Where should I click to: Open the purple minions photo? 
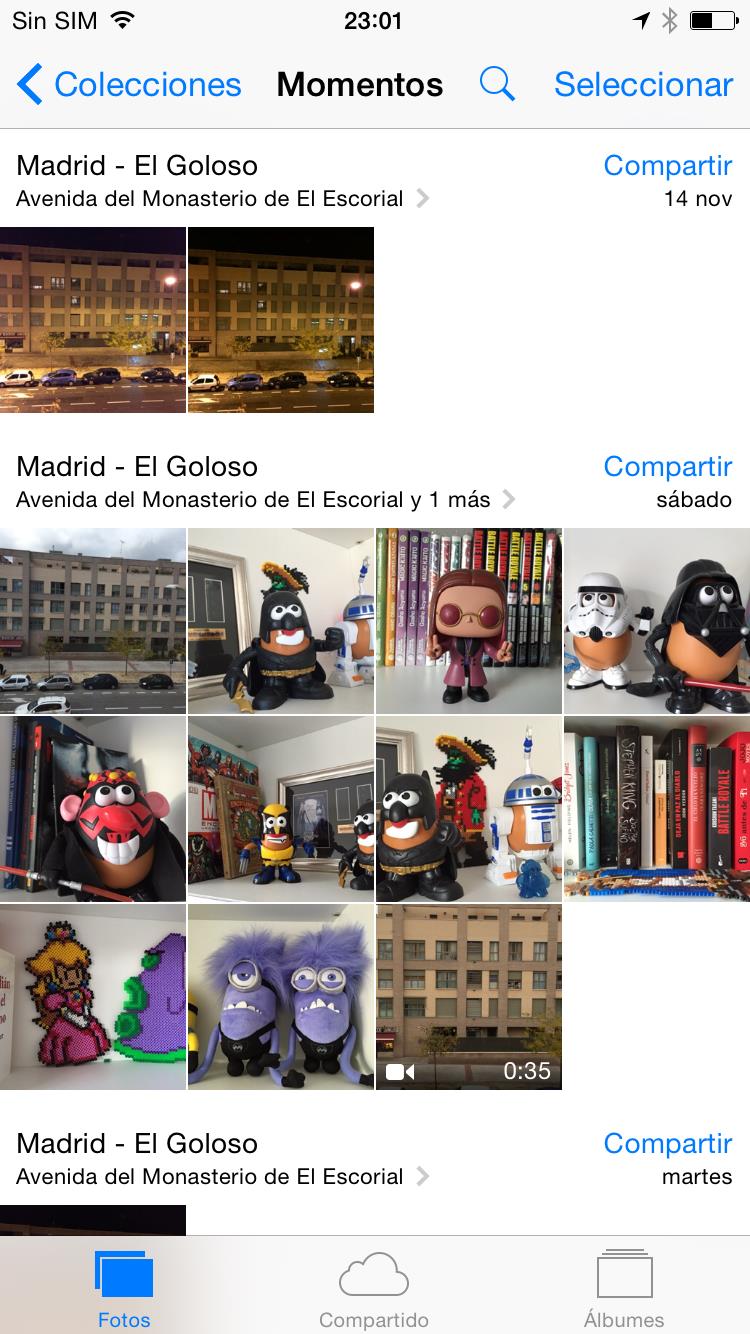click(280, 996)
